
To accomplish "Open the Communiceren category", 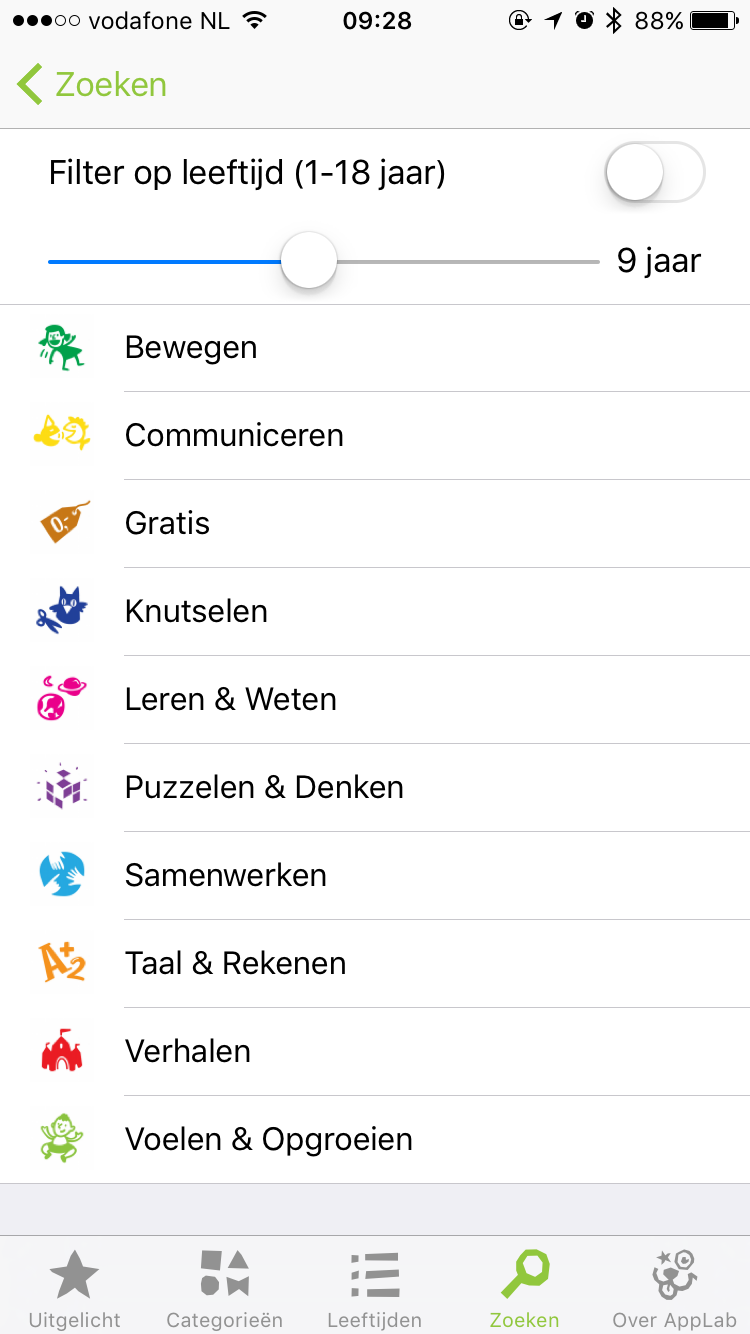I will 375,436.
